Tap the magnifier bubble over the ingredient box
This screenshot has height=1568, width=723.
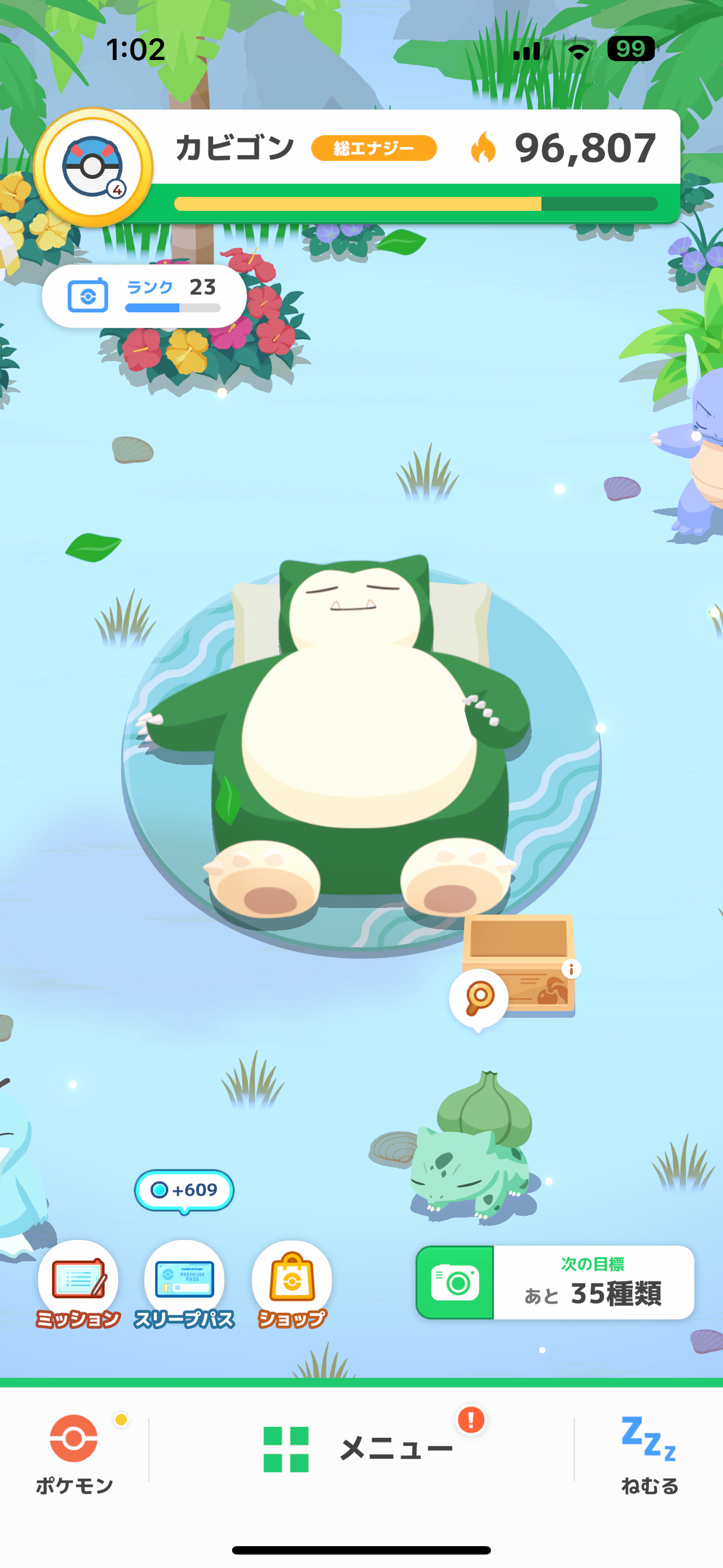[x=479, y=998]
